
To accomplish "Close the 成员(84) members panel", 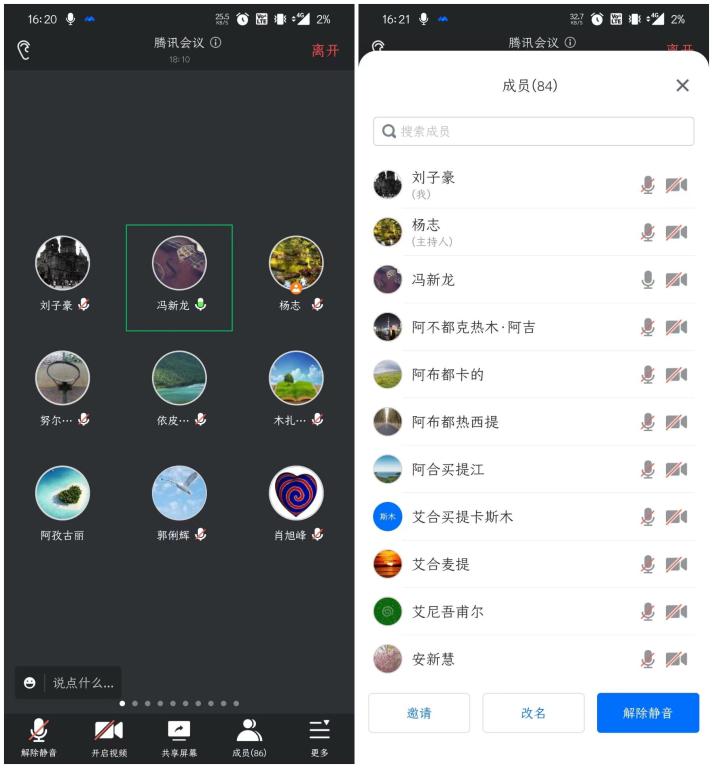I will point(682,86).
